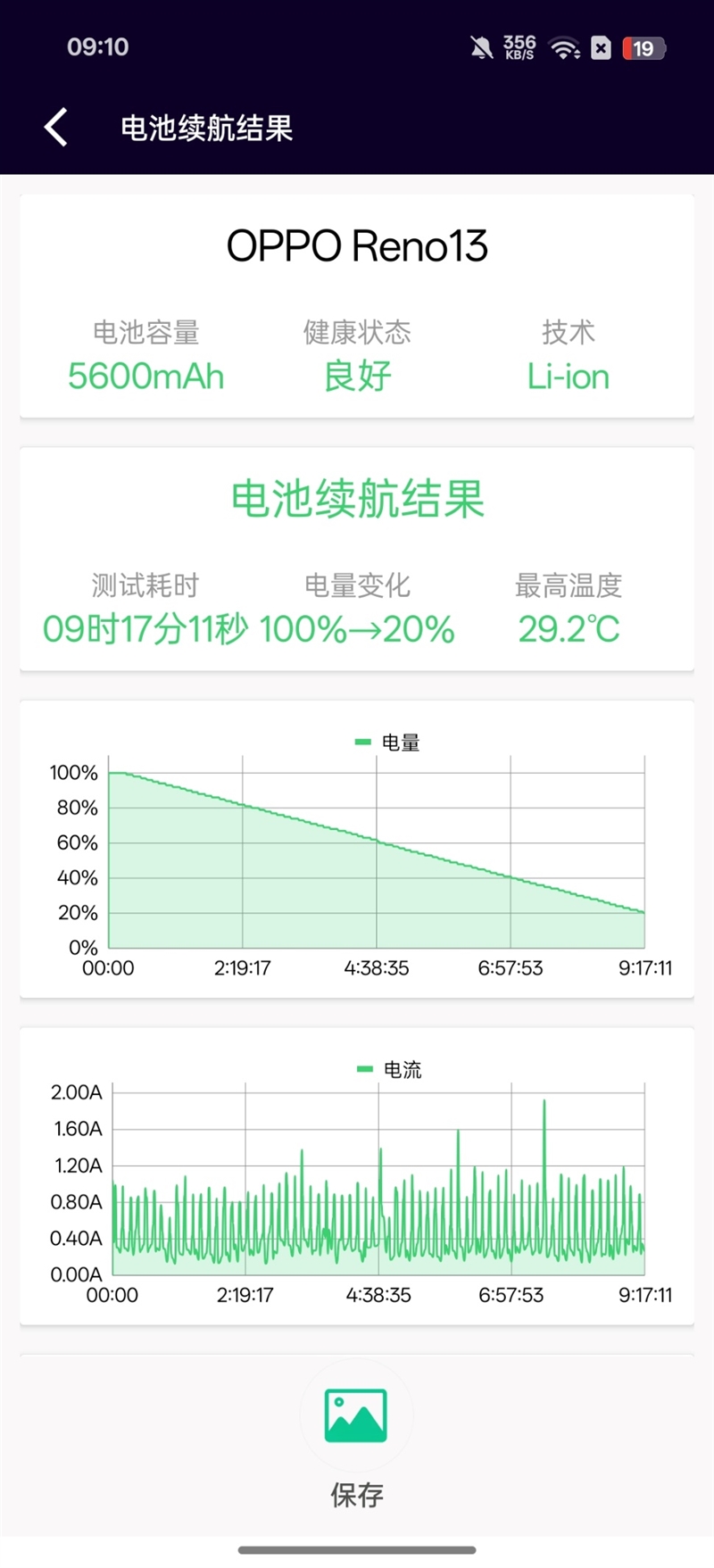Tap the save image icon above 保存
Viewport: 714px width, 1568px height.
pos(356,1415)
